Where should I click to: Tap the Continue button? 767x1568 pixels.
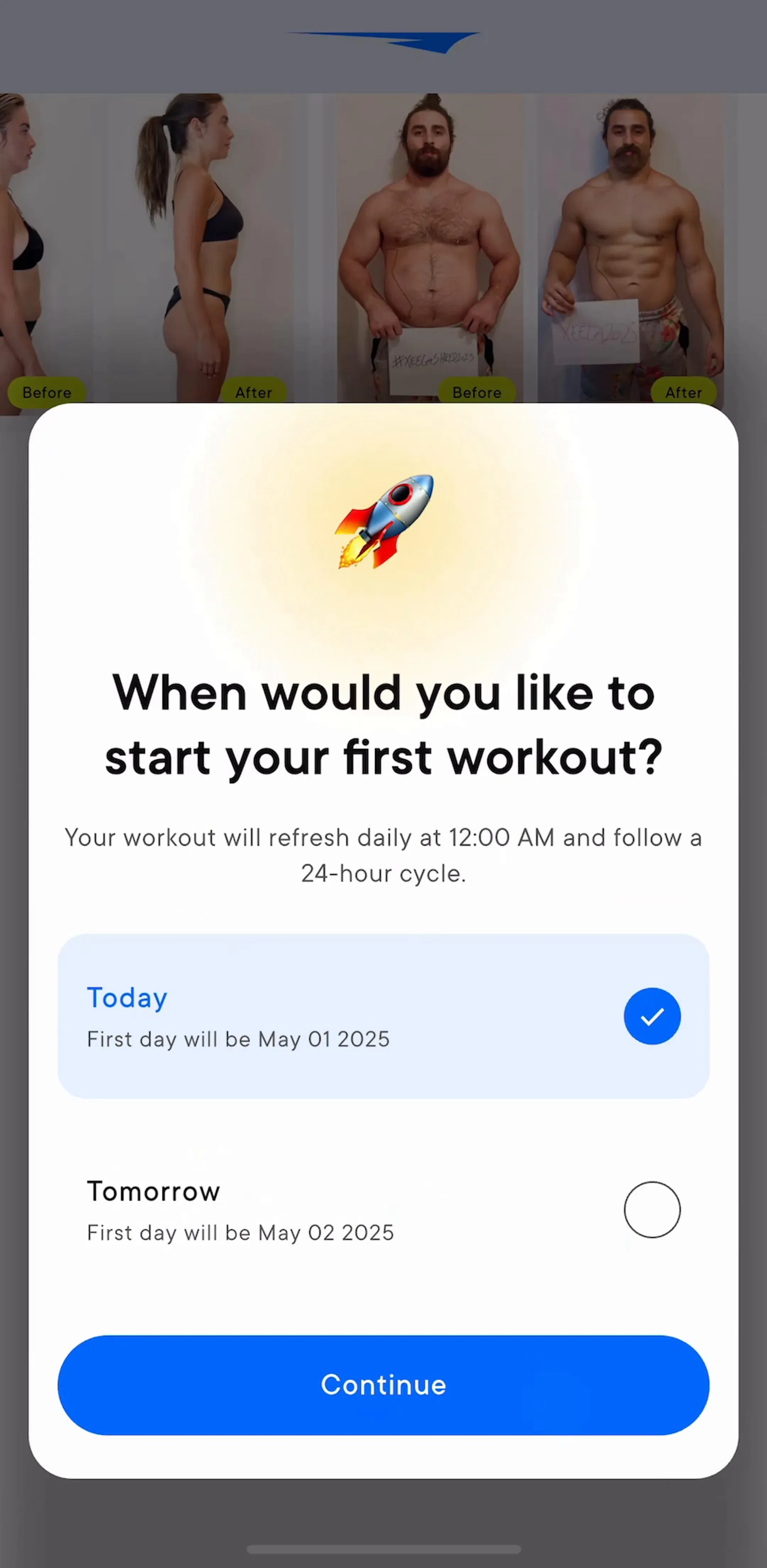point(383,1385)
